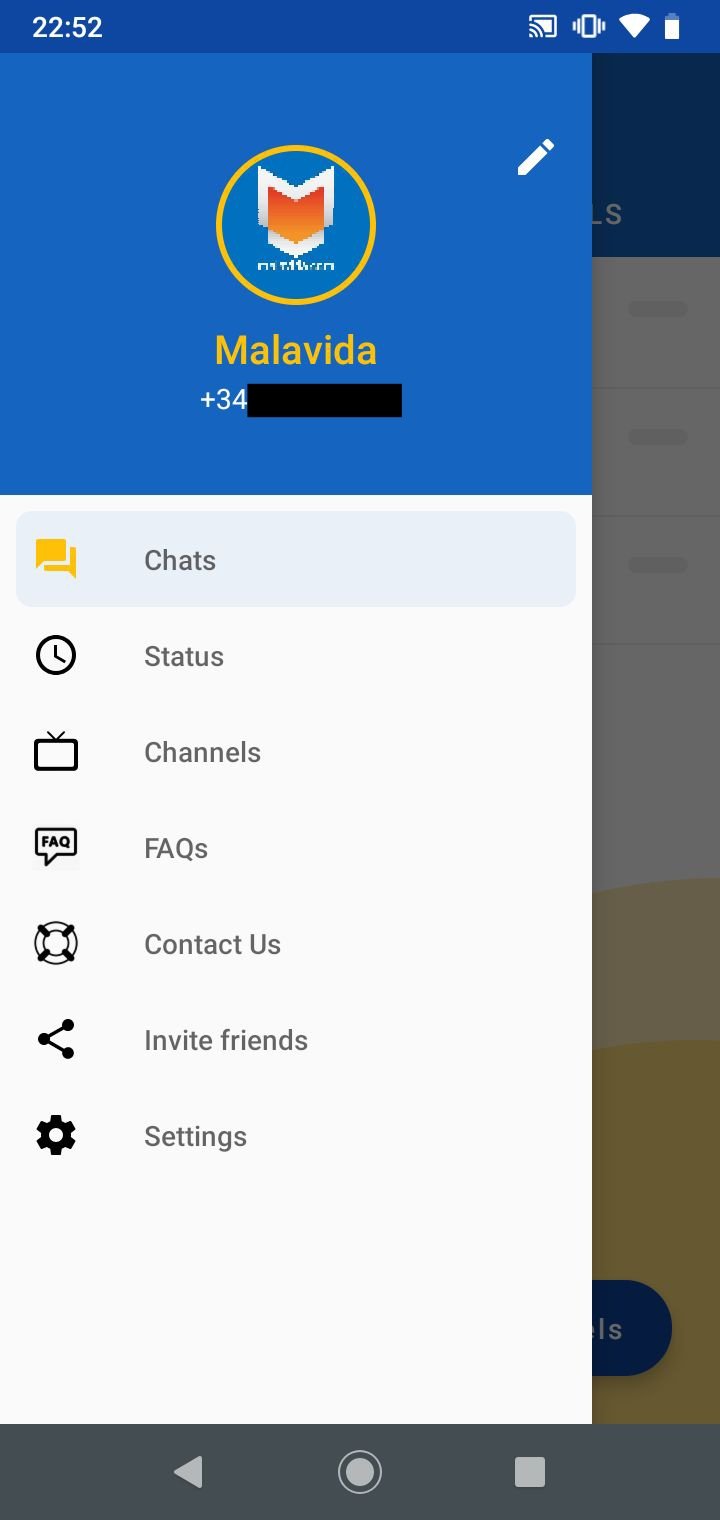Open the Malavida profile picture
Screen dimensions: 720x1520
tap(296, 225)
